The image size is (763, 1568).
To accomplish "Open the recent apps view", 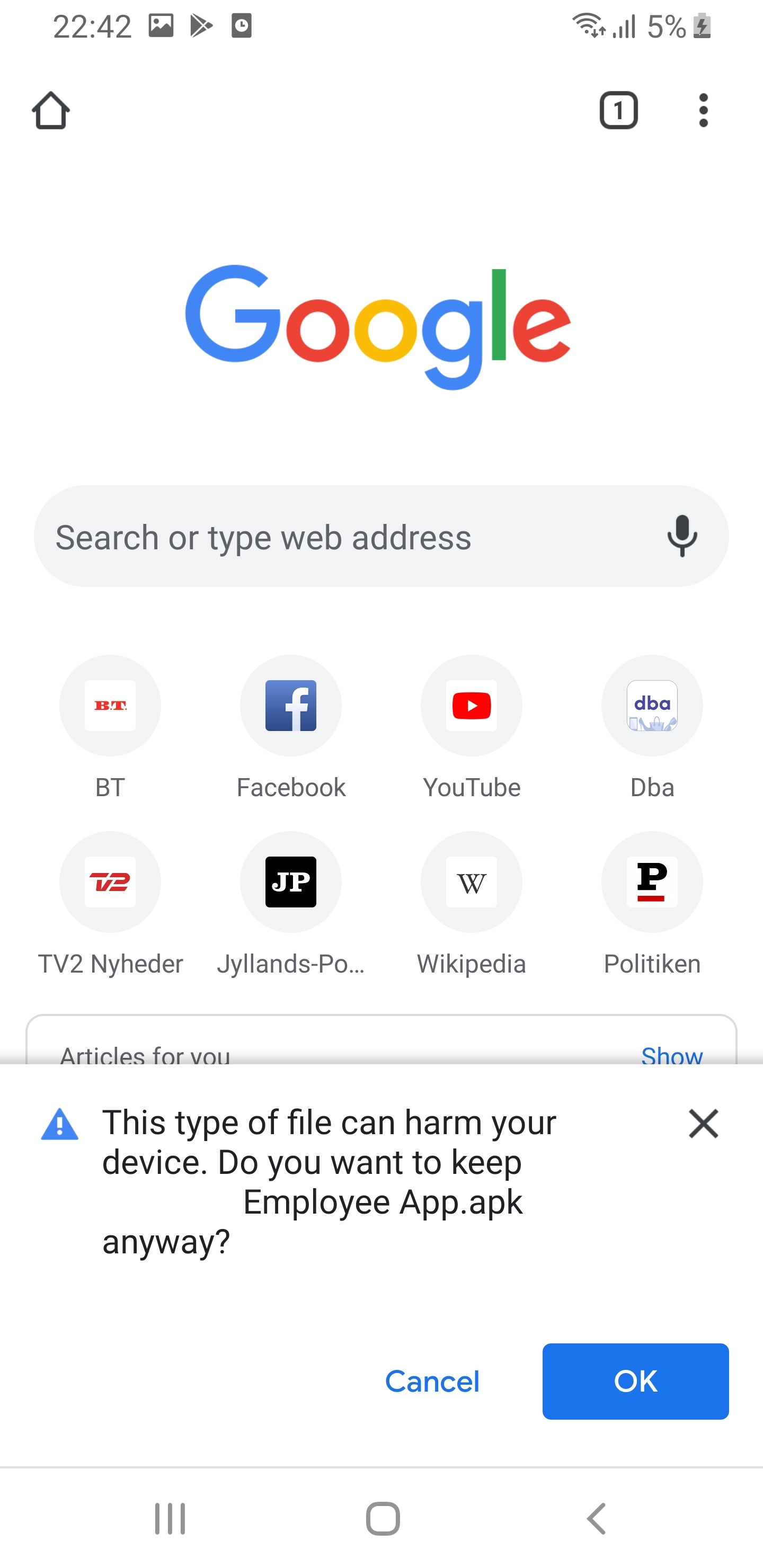I will pos(170,1518).
